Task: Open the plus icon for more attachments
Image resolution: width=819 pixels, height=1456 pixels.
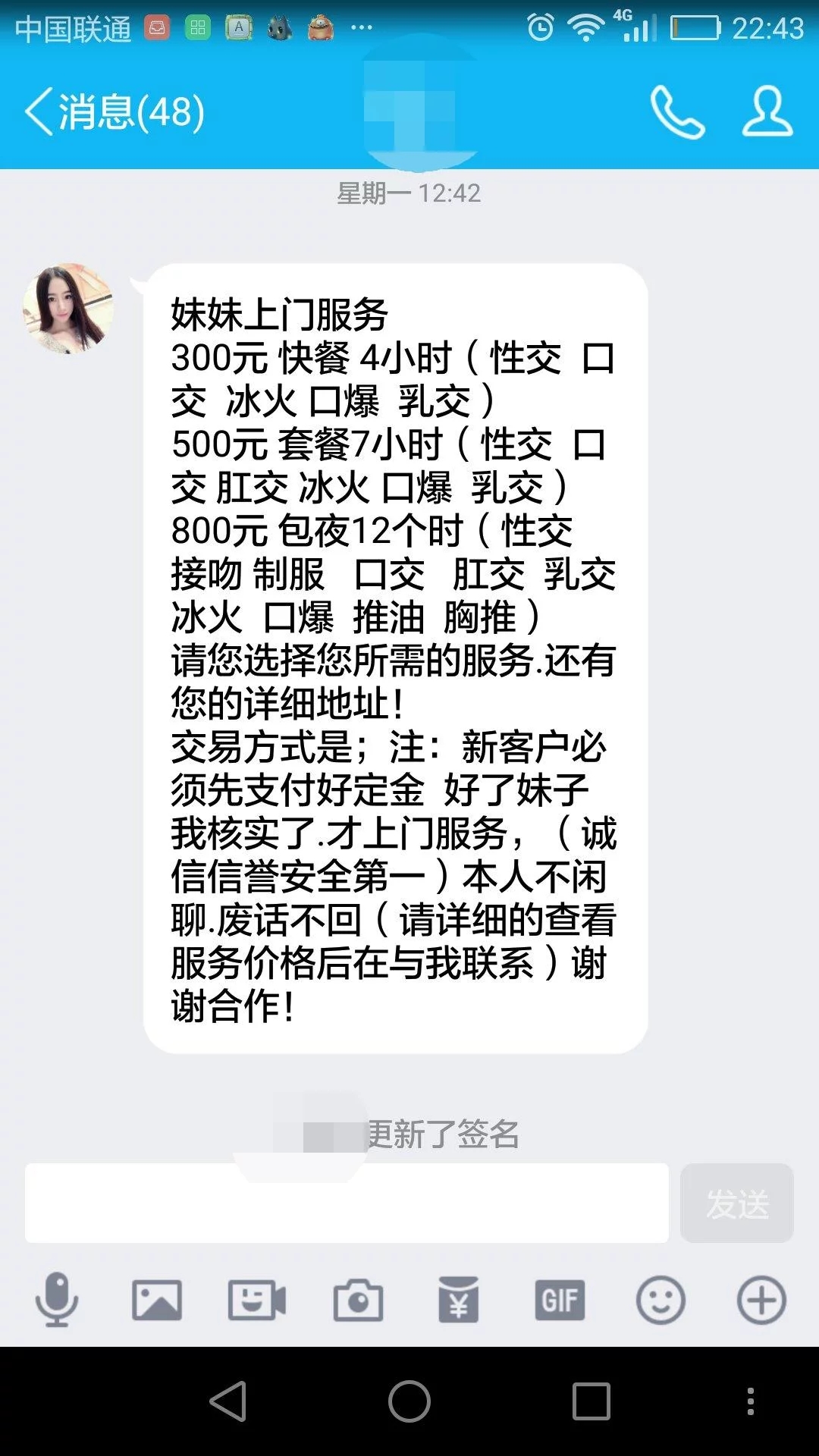Action: (x=761, y=1298)
